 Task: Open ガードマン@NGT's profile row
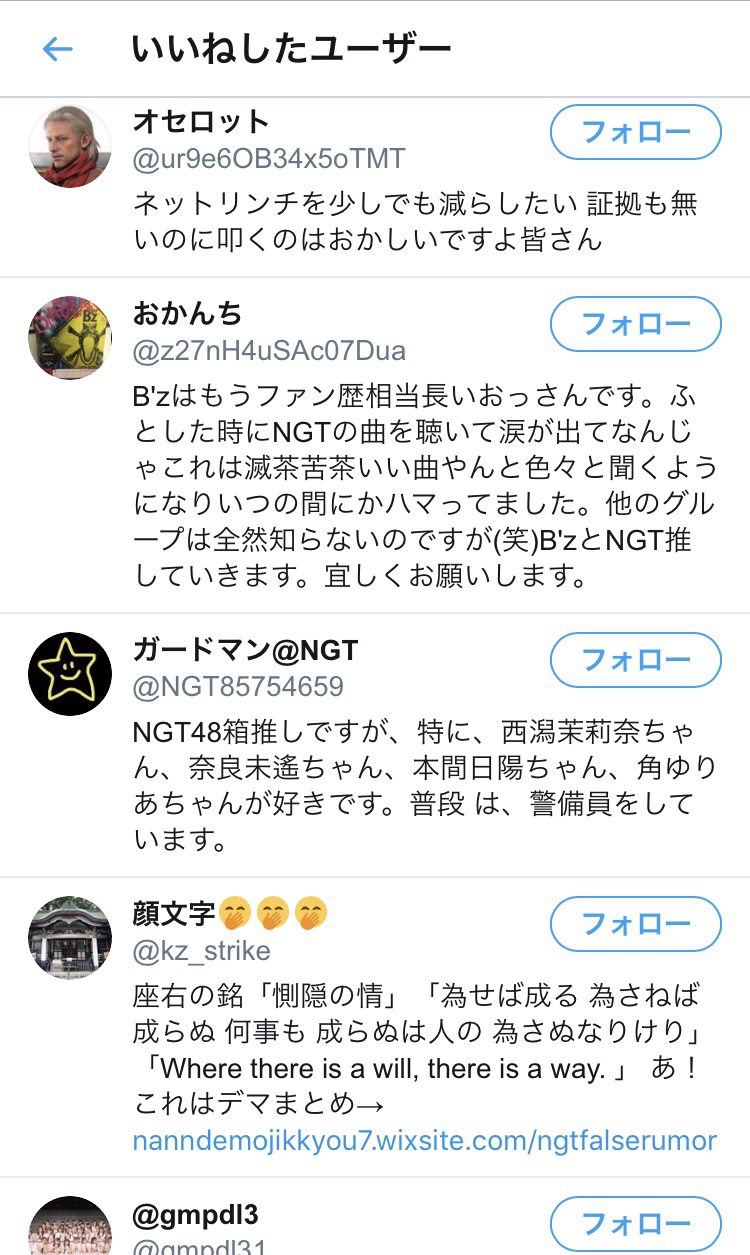375,746
